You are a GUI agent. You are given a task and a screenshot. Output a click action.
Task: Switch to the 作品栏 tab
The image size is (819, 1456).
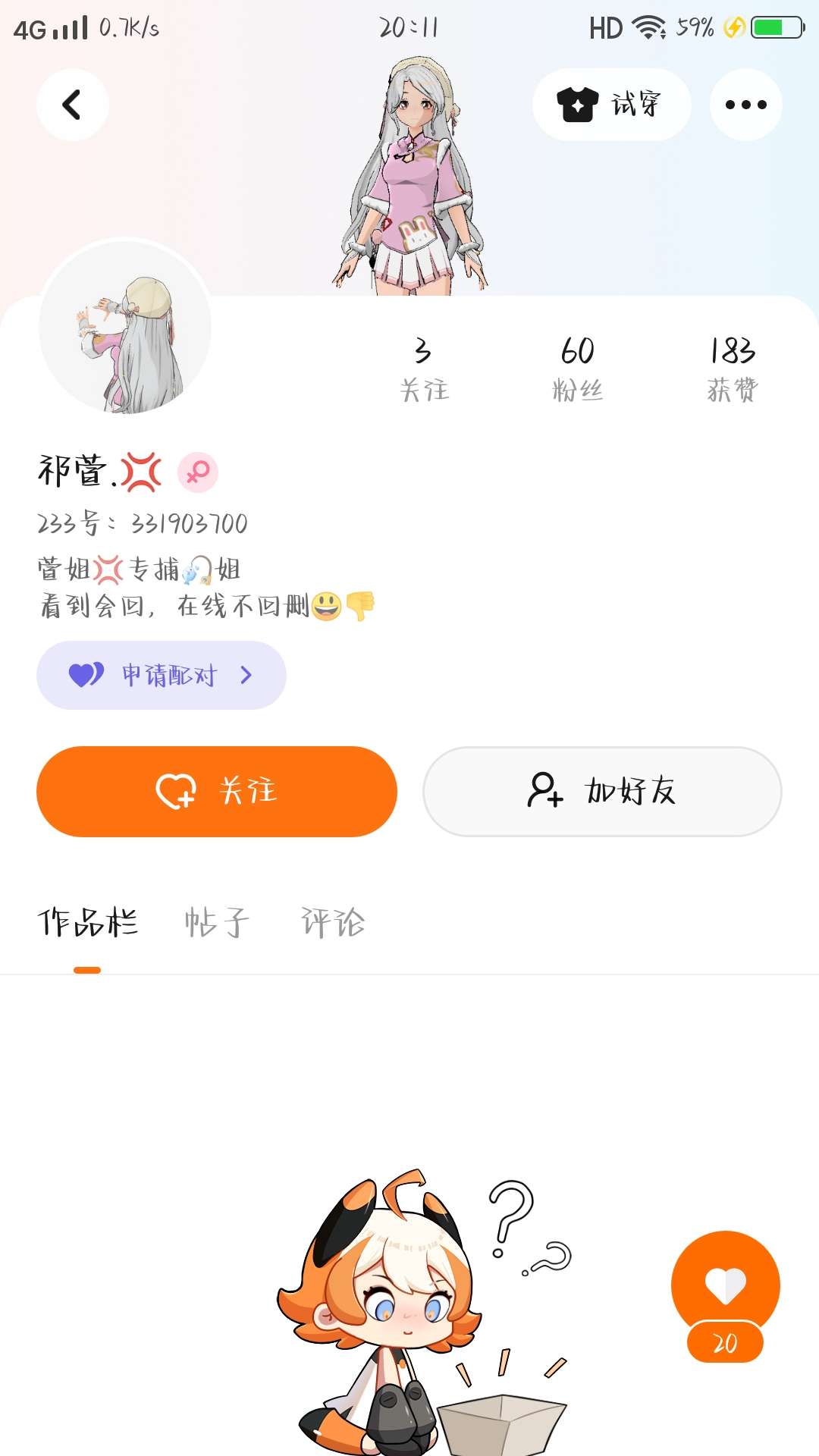coord(88,923)
